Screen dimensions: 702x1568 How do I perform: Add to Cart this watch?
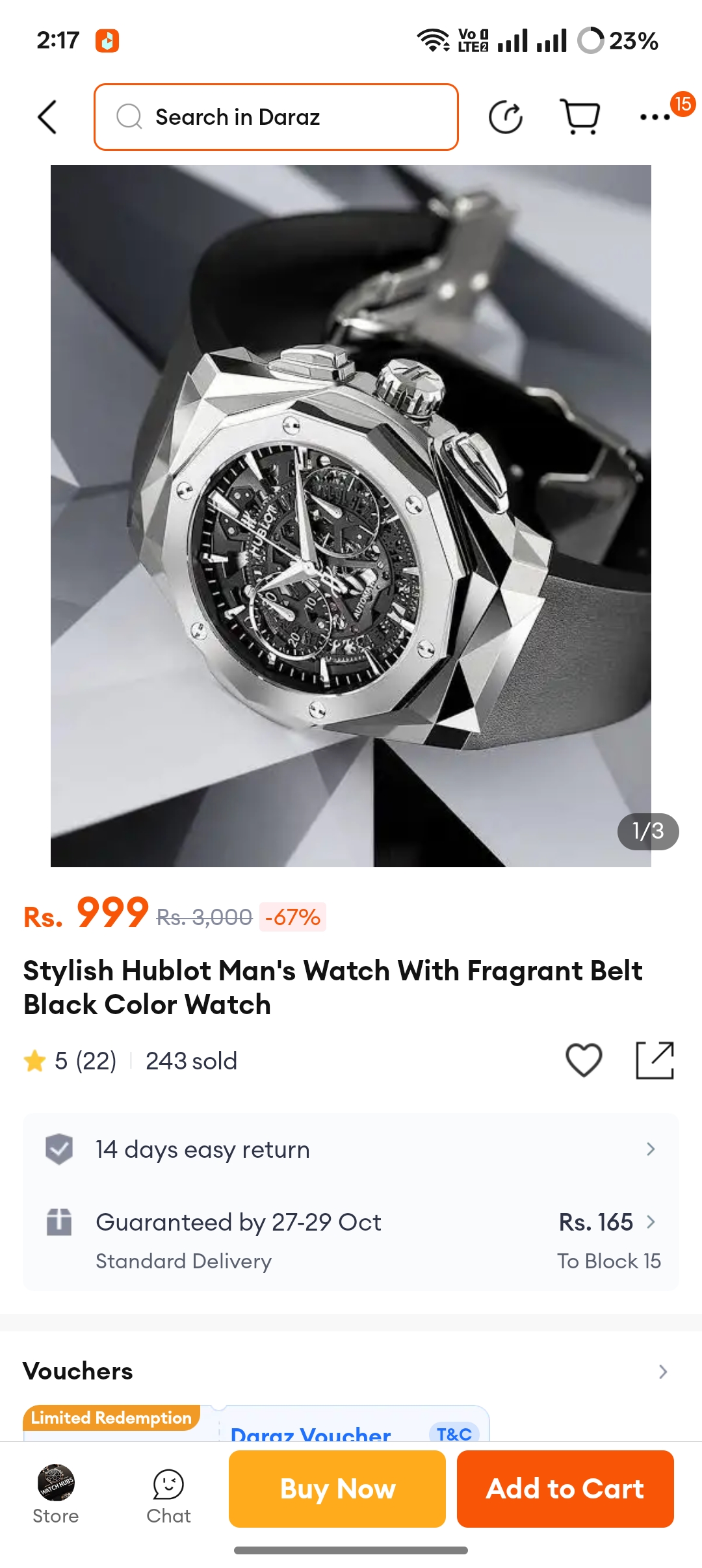(565, 1489)
